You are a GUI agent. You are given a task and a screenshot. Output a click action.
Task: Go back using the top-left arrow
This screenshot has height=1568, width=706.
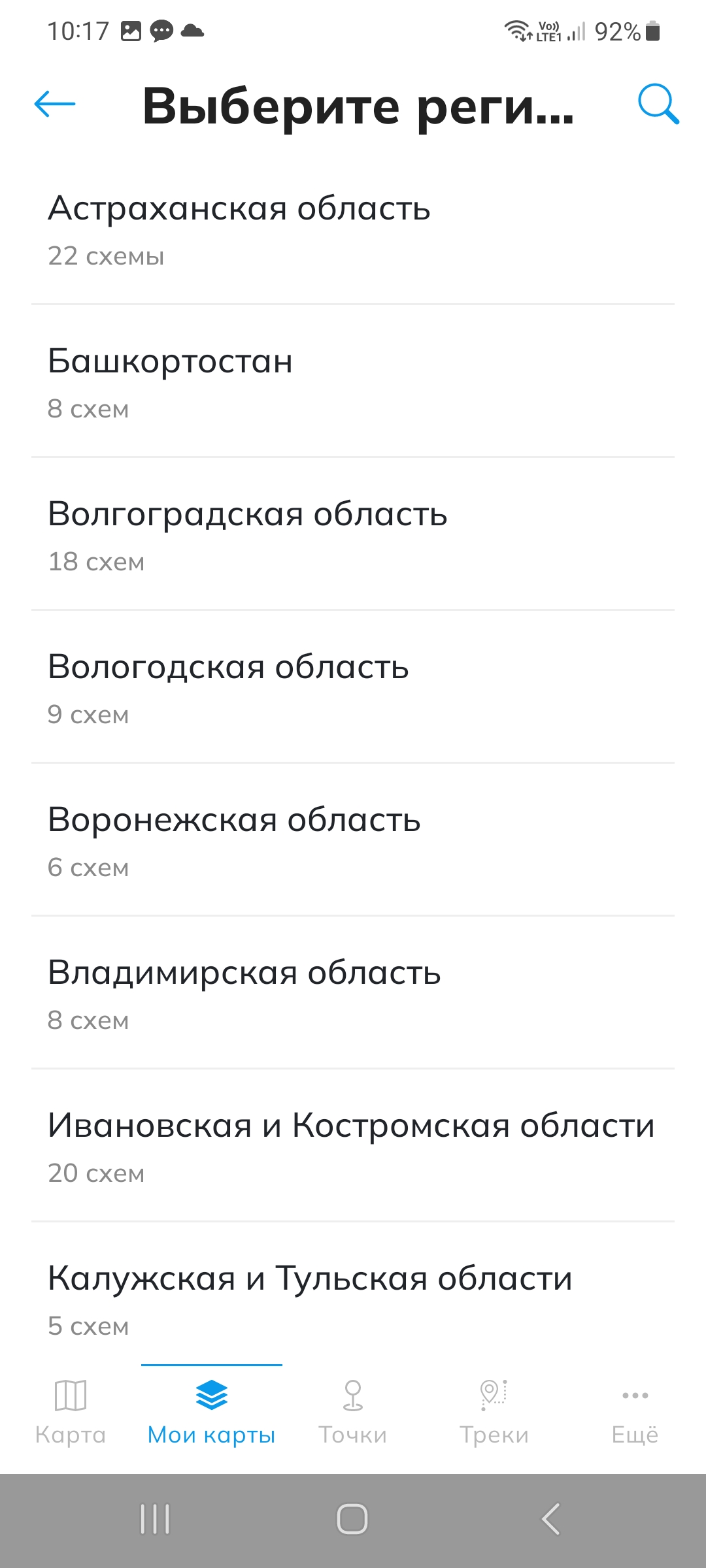[55, 104]
